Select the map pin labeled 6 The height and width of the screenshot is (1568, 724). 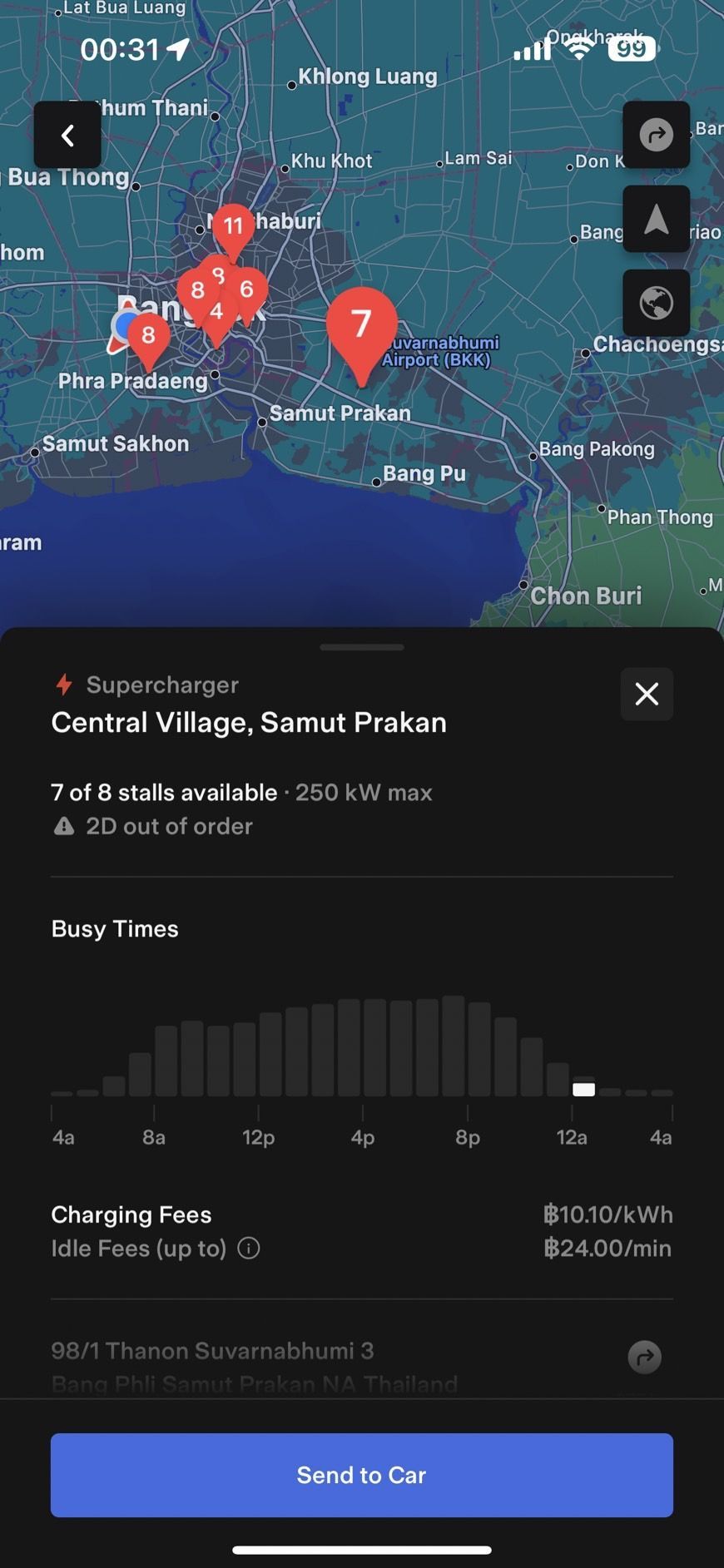(x=247, y=291)
